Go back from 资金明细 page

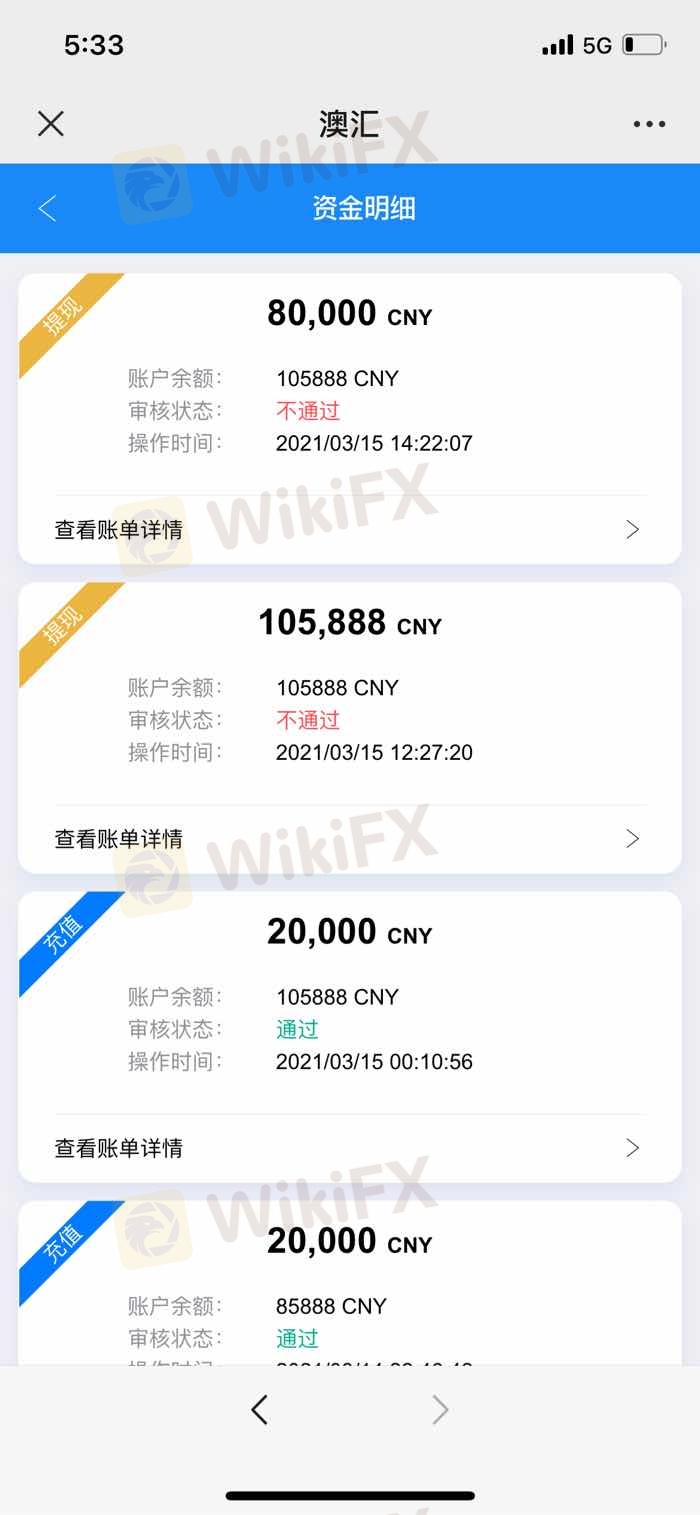[x=47, y=208]
